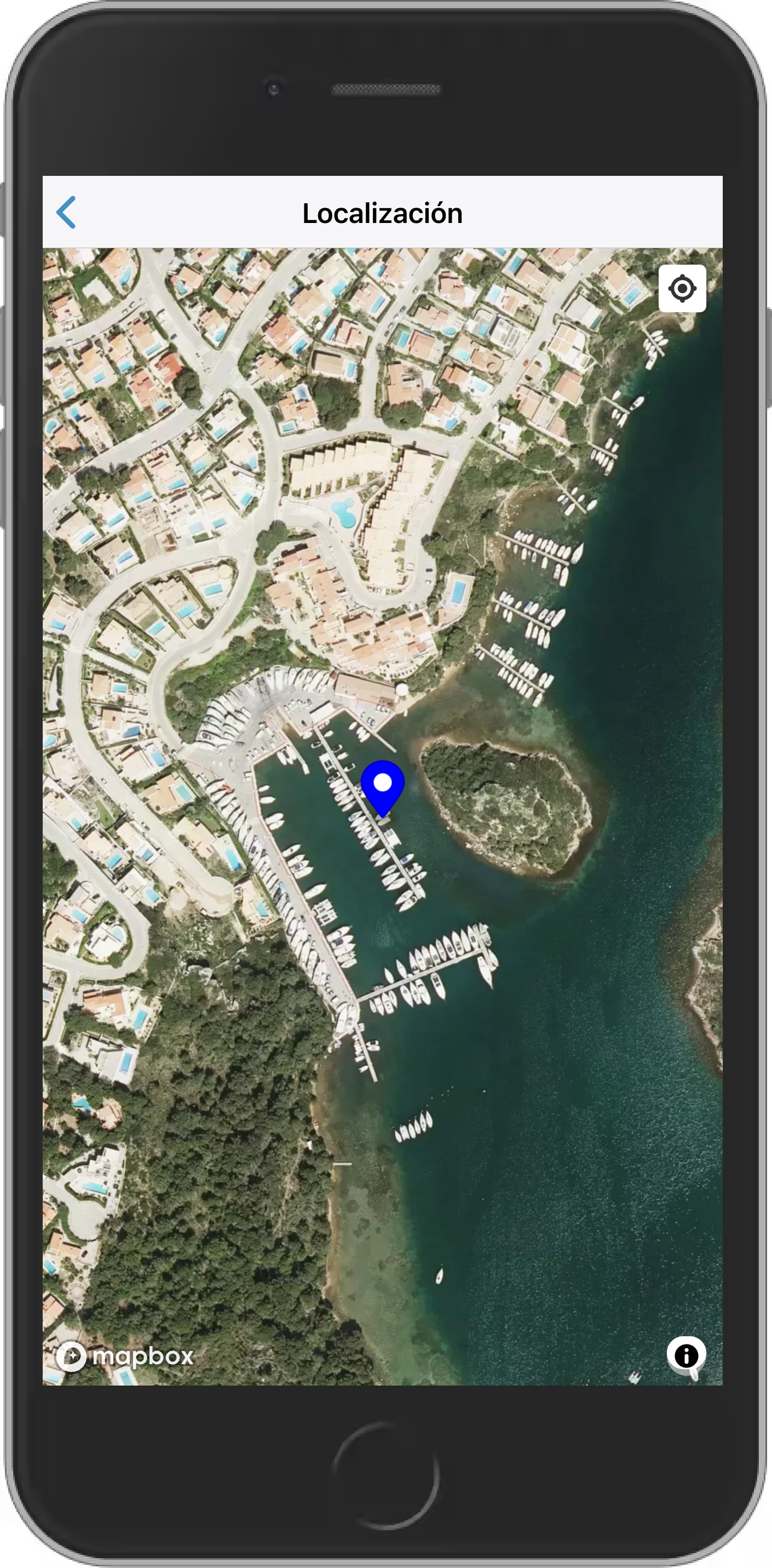Go back from the Localización screen
This screenshot has height=1568, width=772.
[66, 213]
